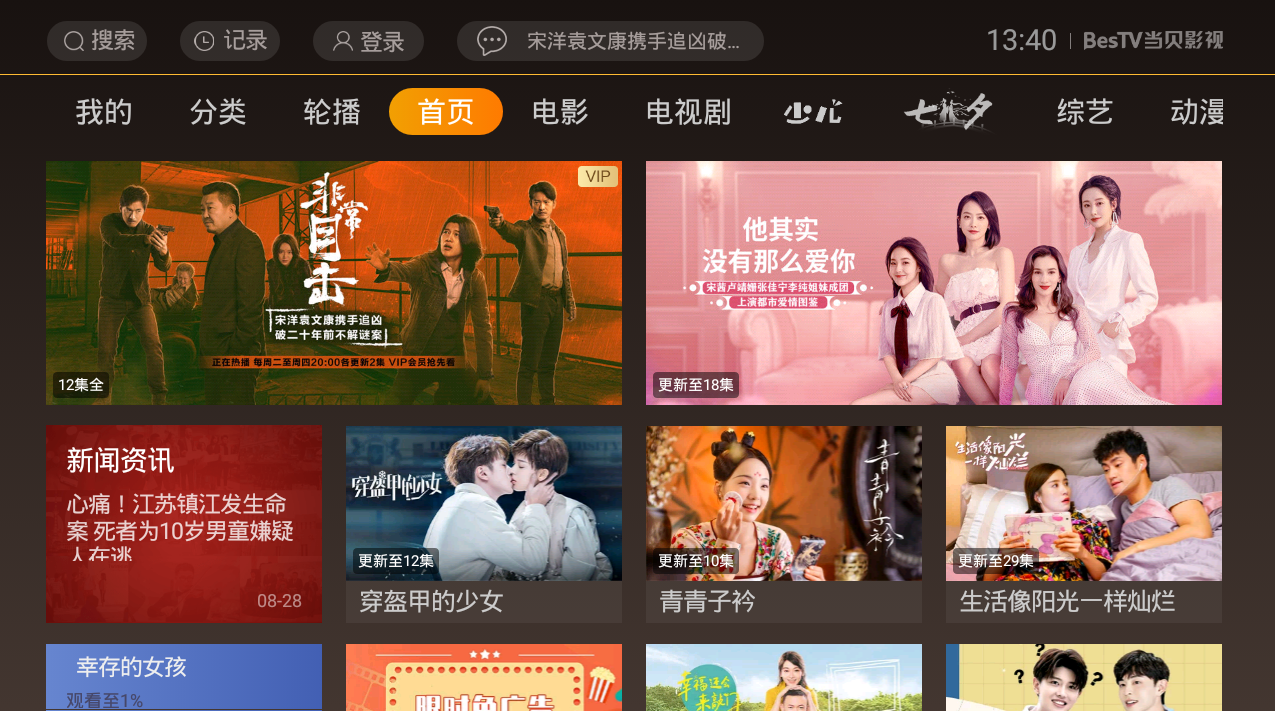Open the 穿盔甲的少女 show card

(483, 524)
